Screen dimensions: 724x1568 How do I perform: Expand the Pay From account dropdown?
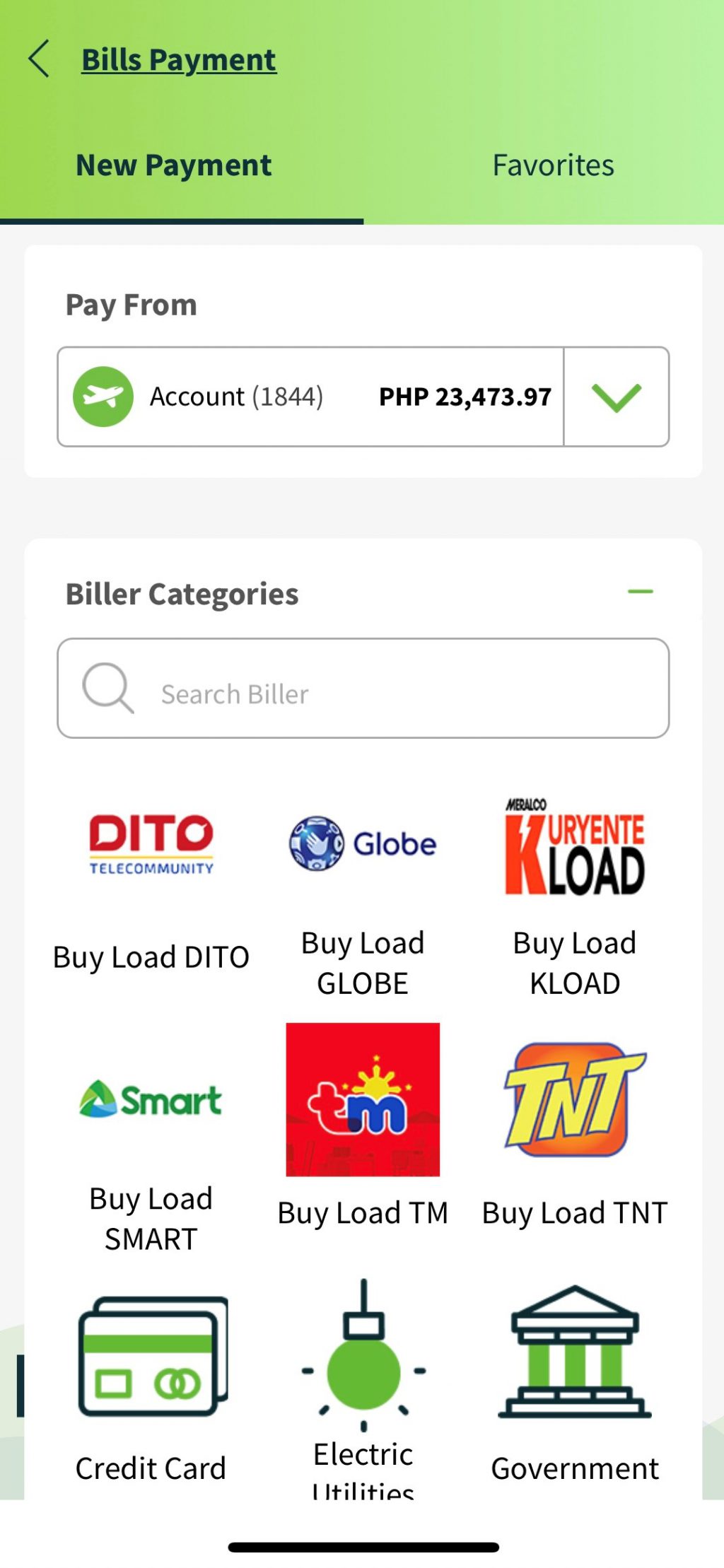pyautogui.click(x=617, y=396)
